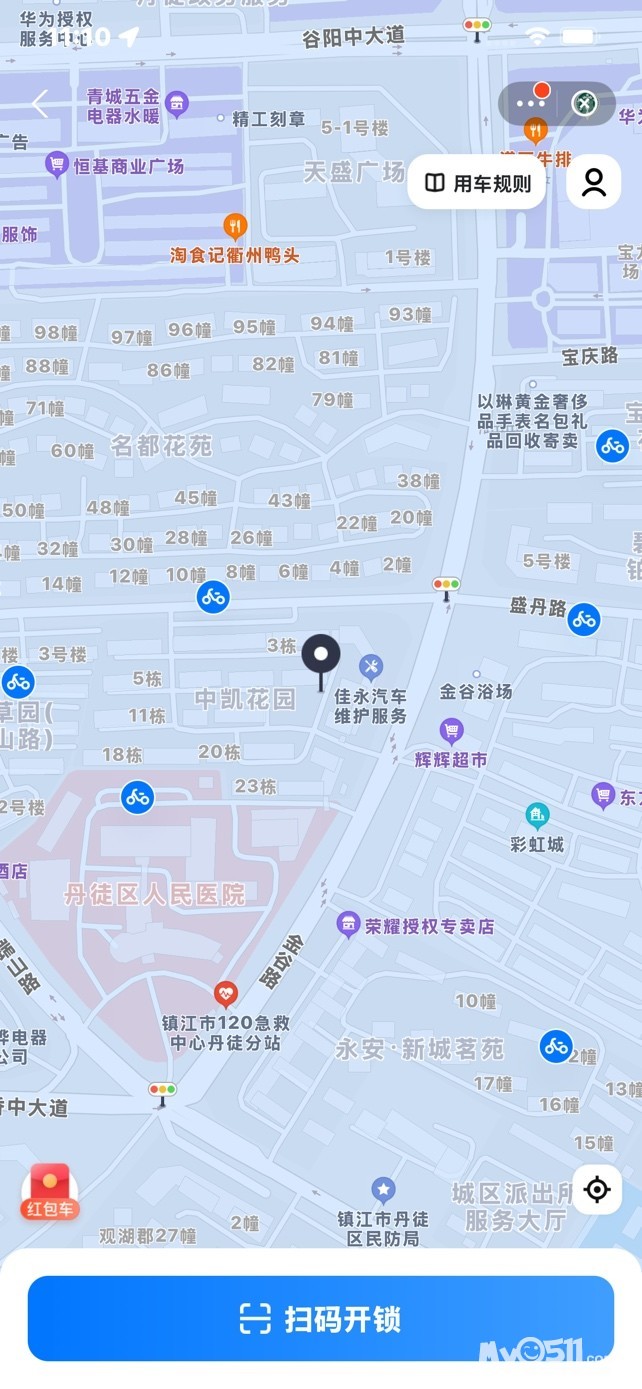This screenshot has height=1389, width=642.
Task: Select the bike marker below 宝庆路
Action: point(612,445)
